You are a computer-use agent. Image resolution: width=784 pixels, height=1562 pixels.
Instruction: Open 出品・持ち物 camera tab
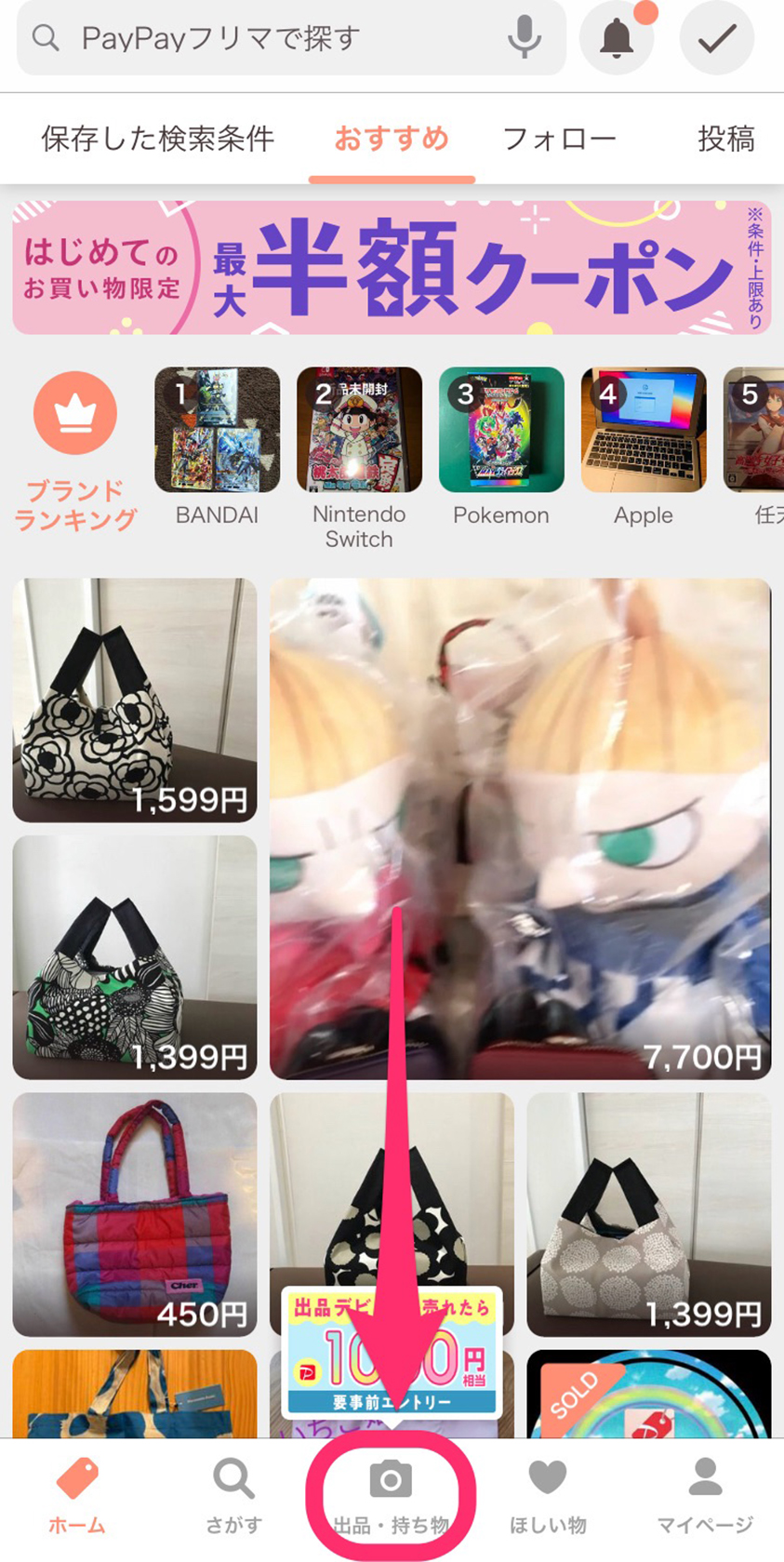click(391, 1496)
